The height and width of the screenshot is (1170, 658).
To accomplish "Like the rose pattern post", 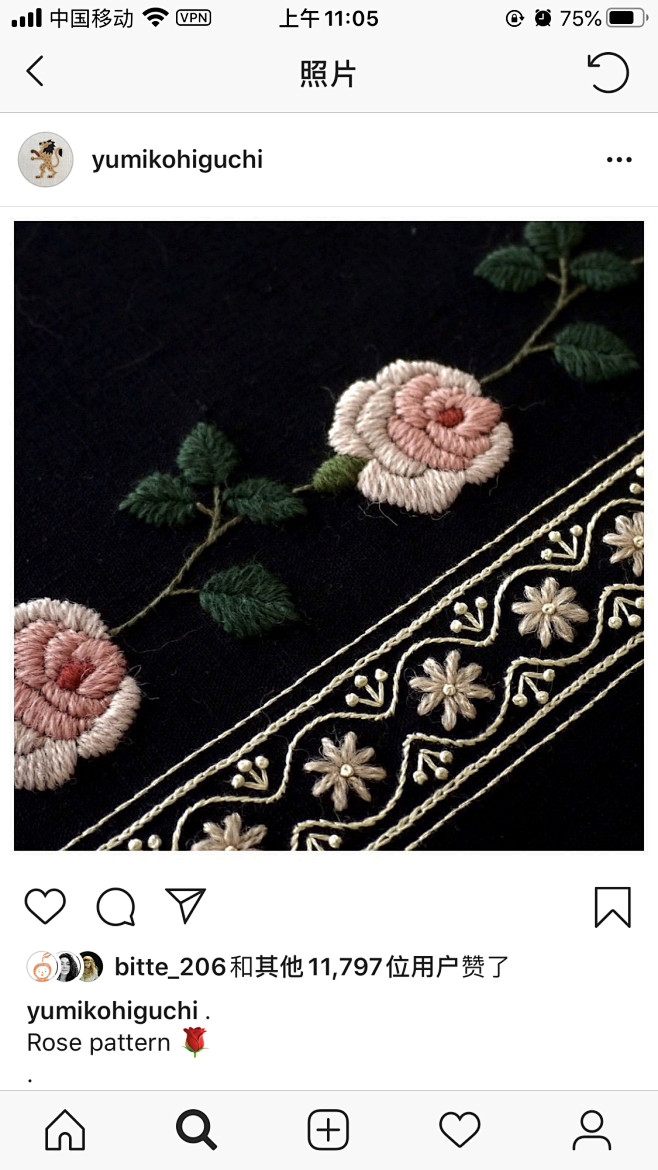I will [46, 907].
